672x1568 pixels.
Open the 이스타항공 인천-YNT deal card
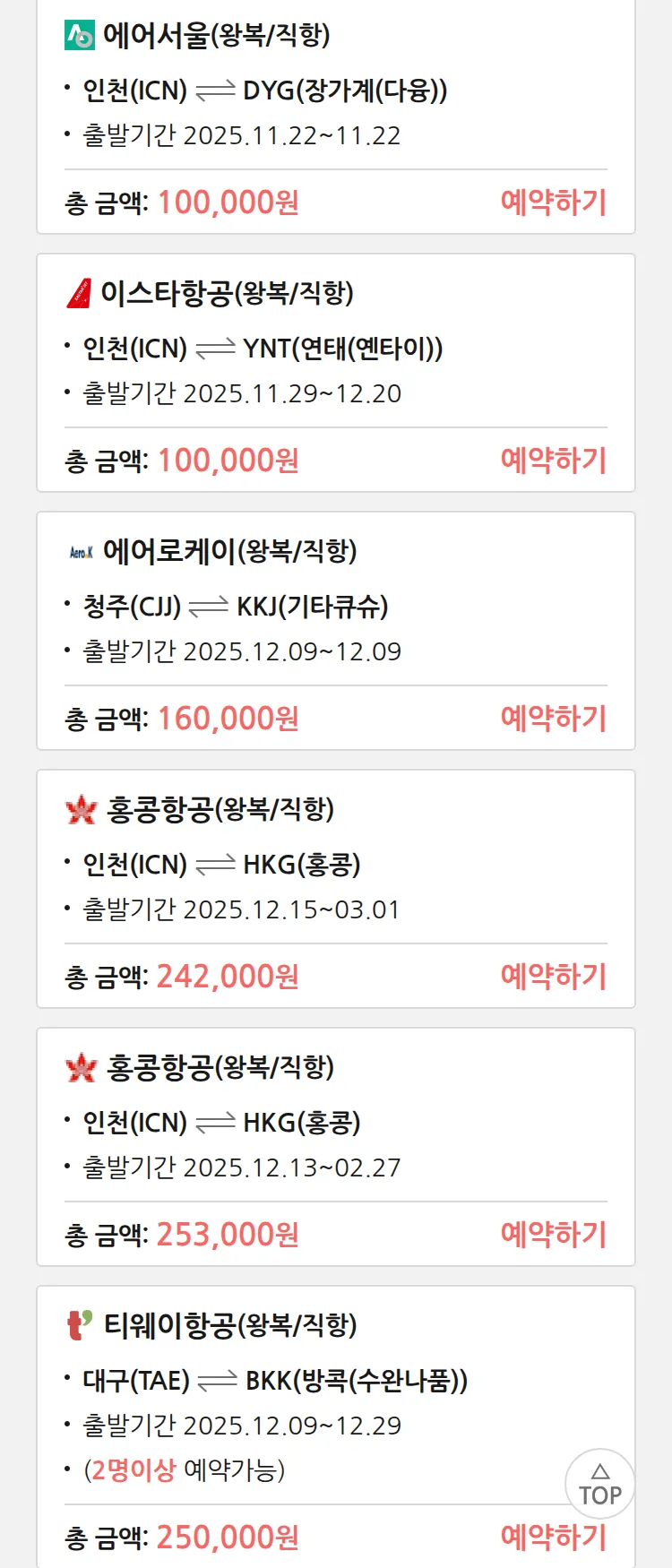point(336,348)
